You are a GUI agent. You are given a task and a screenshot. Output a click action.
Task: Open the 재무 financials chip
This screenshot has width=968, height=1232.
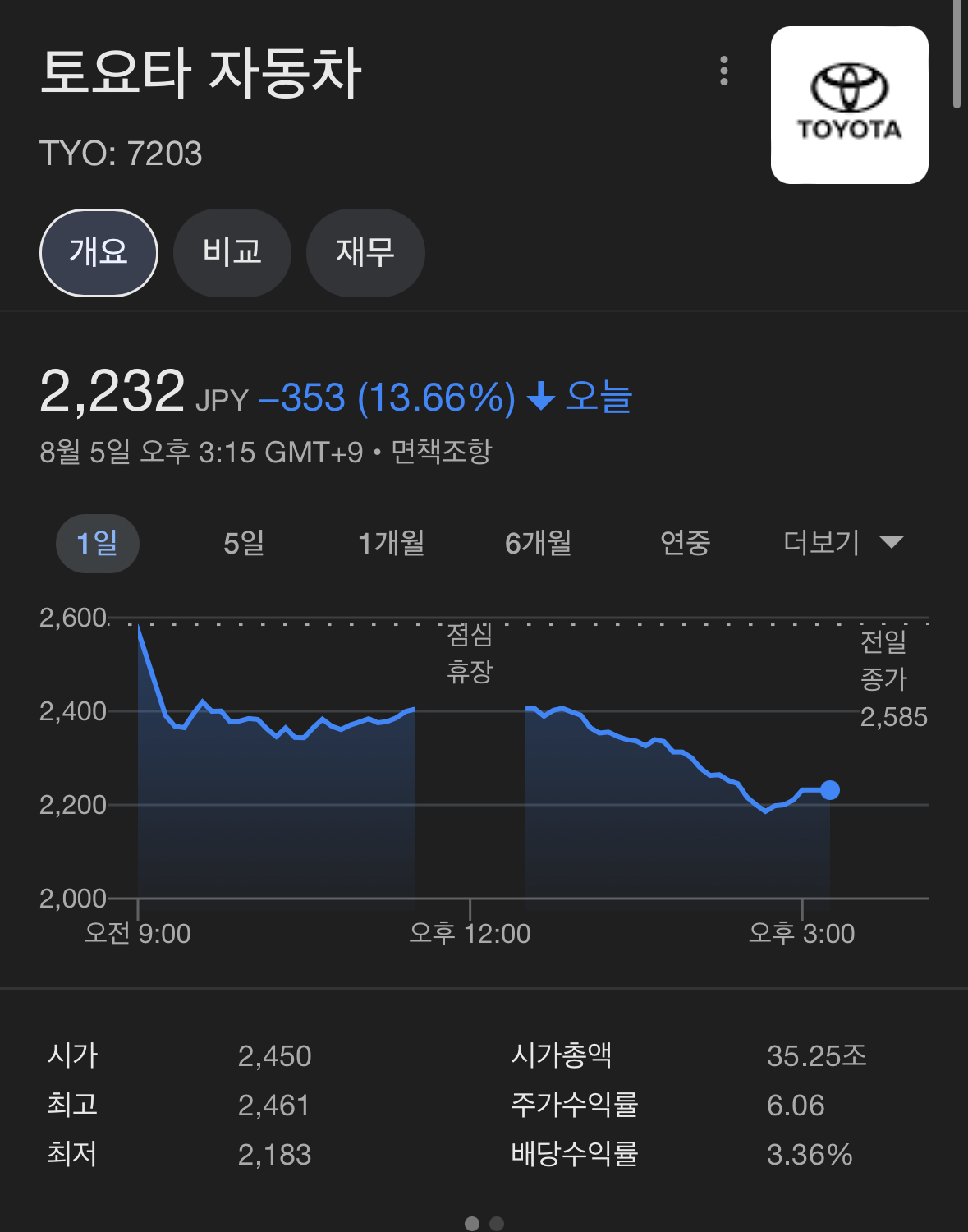[x=365, y=252]
